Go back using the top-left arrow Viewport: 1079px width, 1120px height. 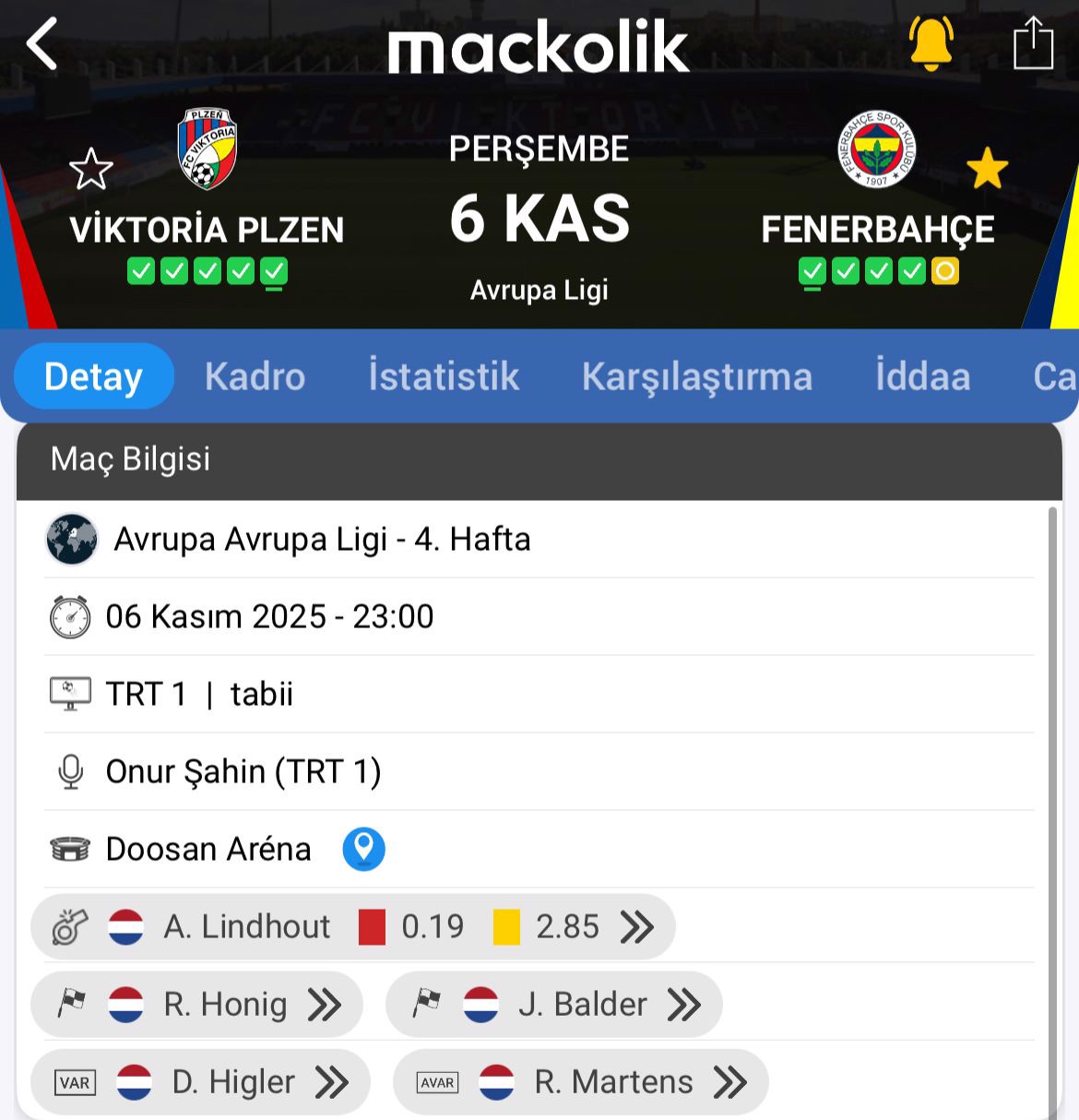click(42, 43)
